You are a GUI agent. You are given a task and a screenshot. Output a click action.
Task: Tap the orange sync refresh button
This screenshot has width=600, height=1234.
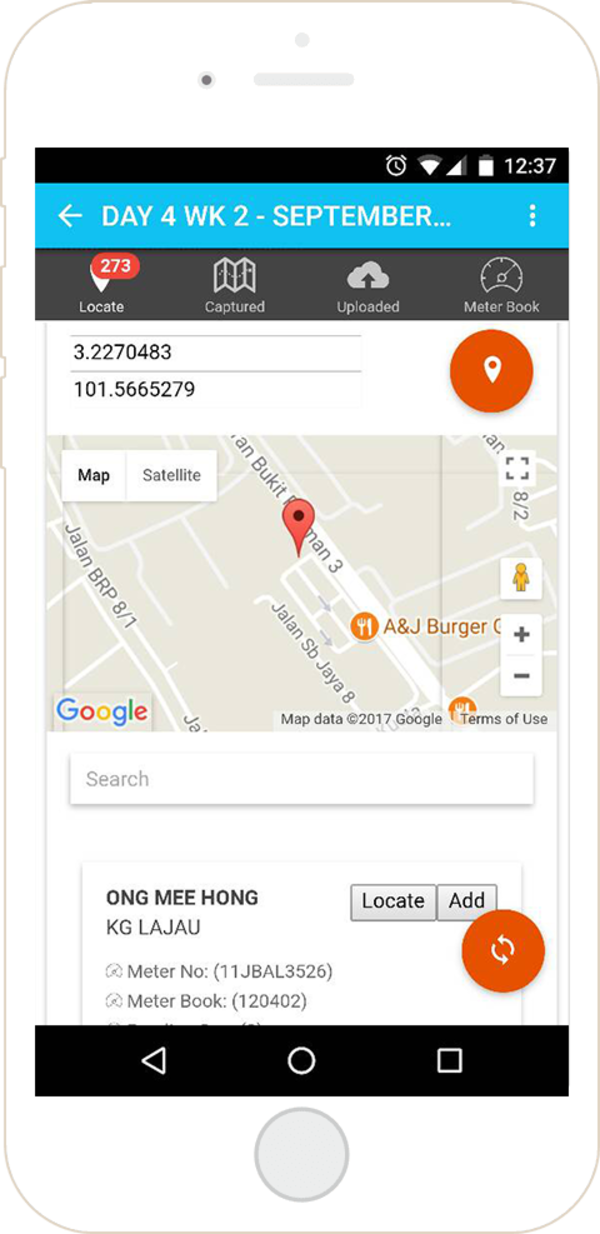pyautogui.click(x=503, y=950)
